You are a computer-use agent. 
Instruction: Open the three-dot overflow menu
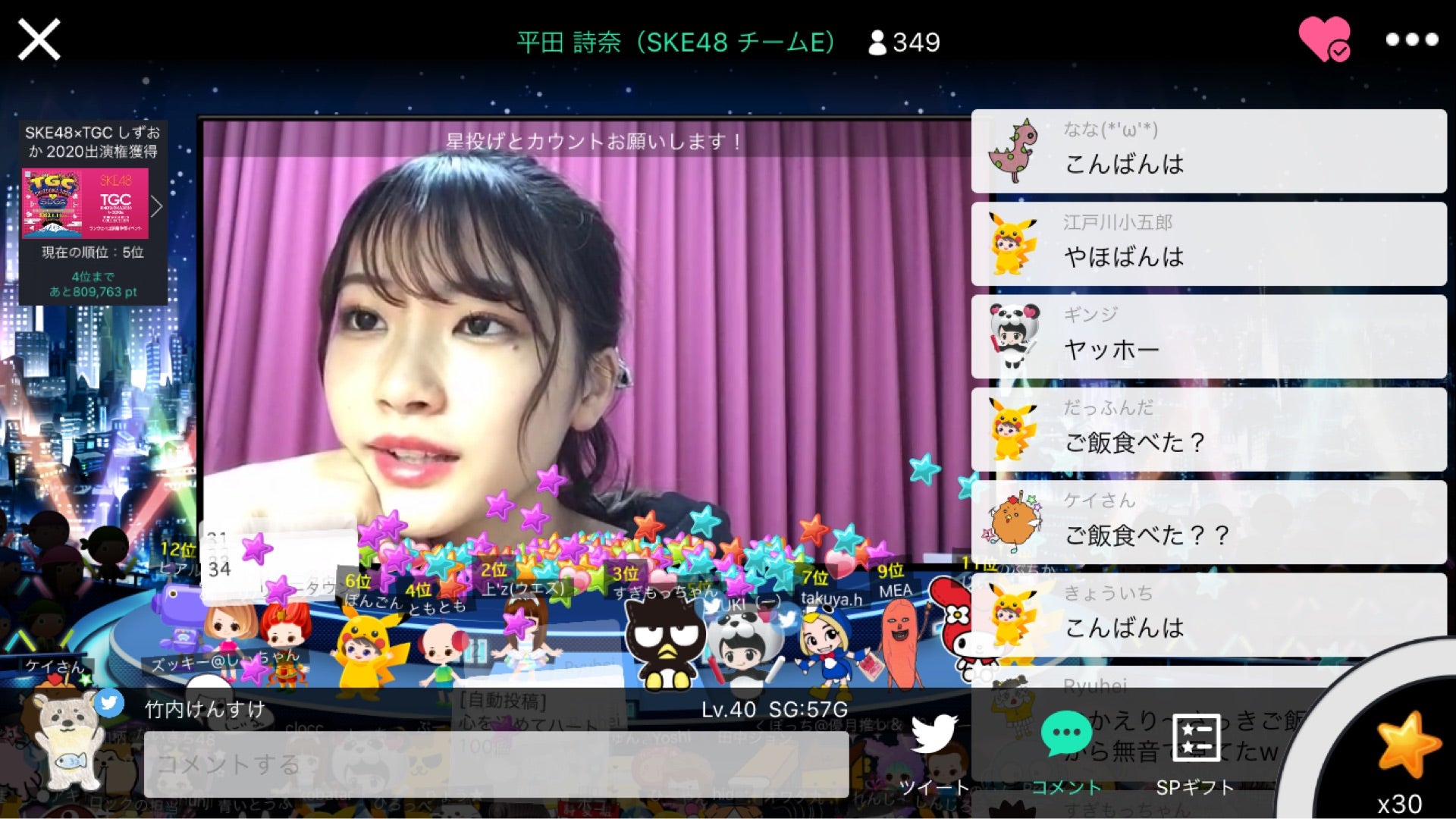click(x=1411, y=39)
